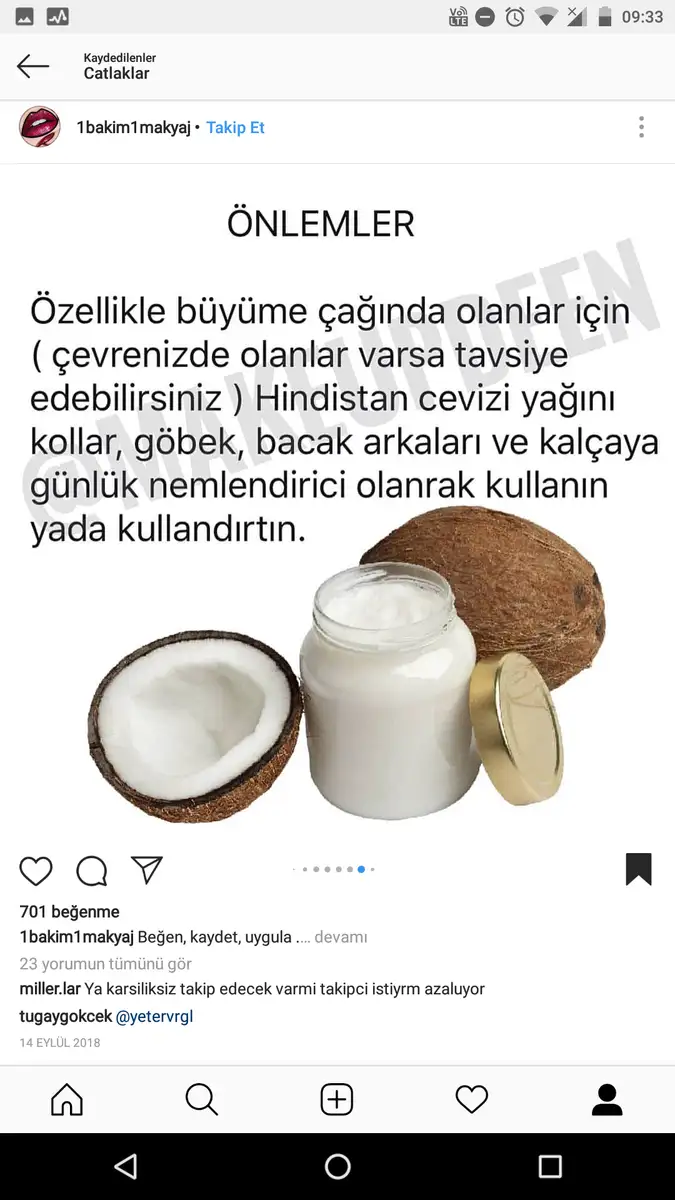The width and height of the screenshot is (675, 1200).
Task: Go back to saved collections
Action: [33, 67]
